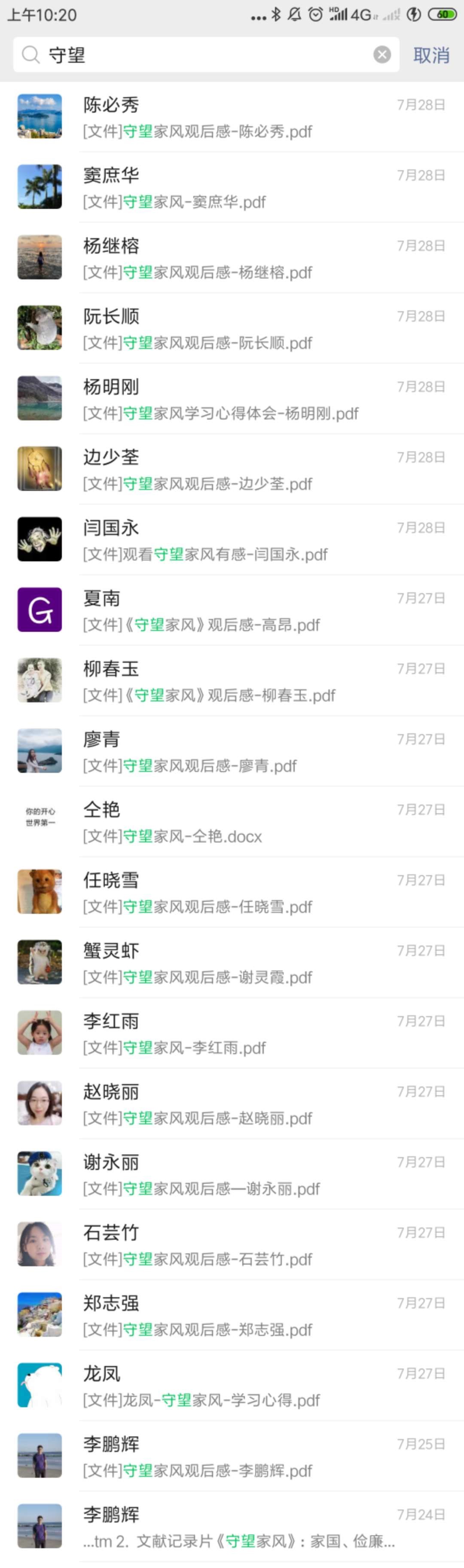464x1568 pixels.
Task: Clear the search text with the X icon
Action: [382, 55]
